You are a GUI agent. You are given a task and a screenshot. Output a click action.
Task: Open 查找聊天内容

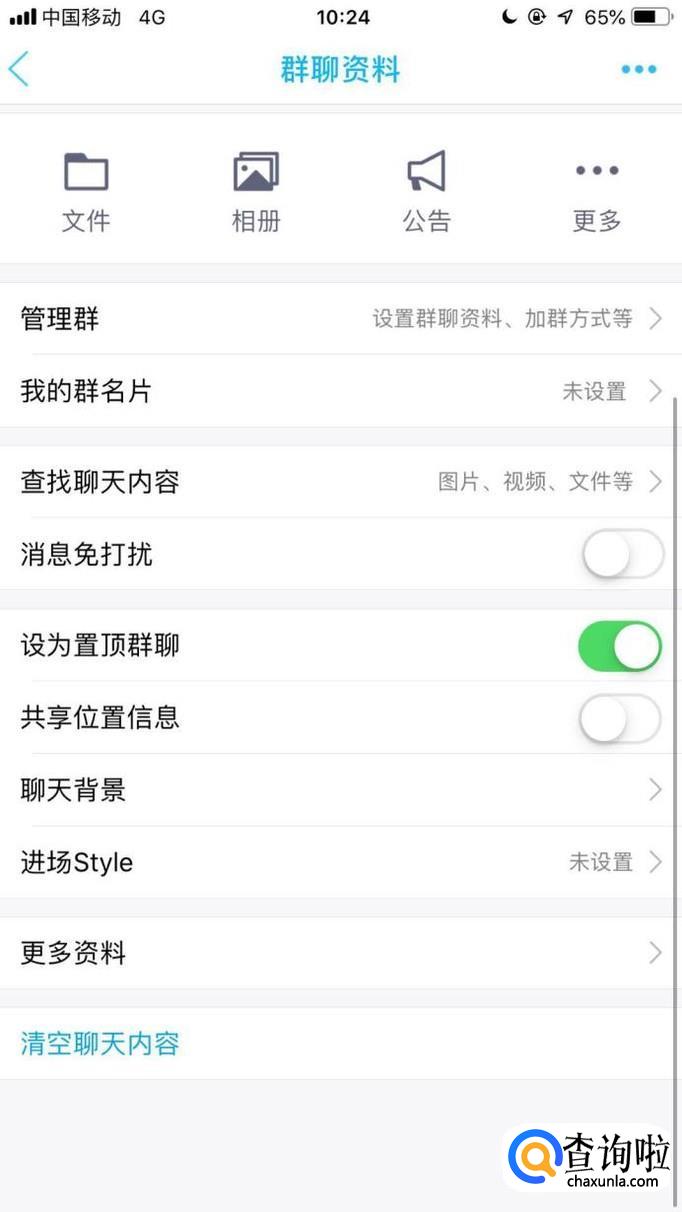(x=341, y=482)
